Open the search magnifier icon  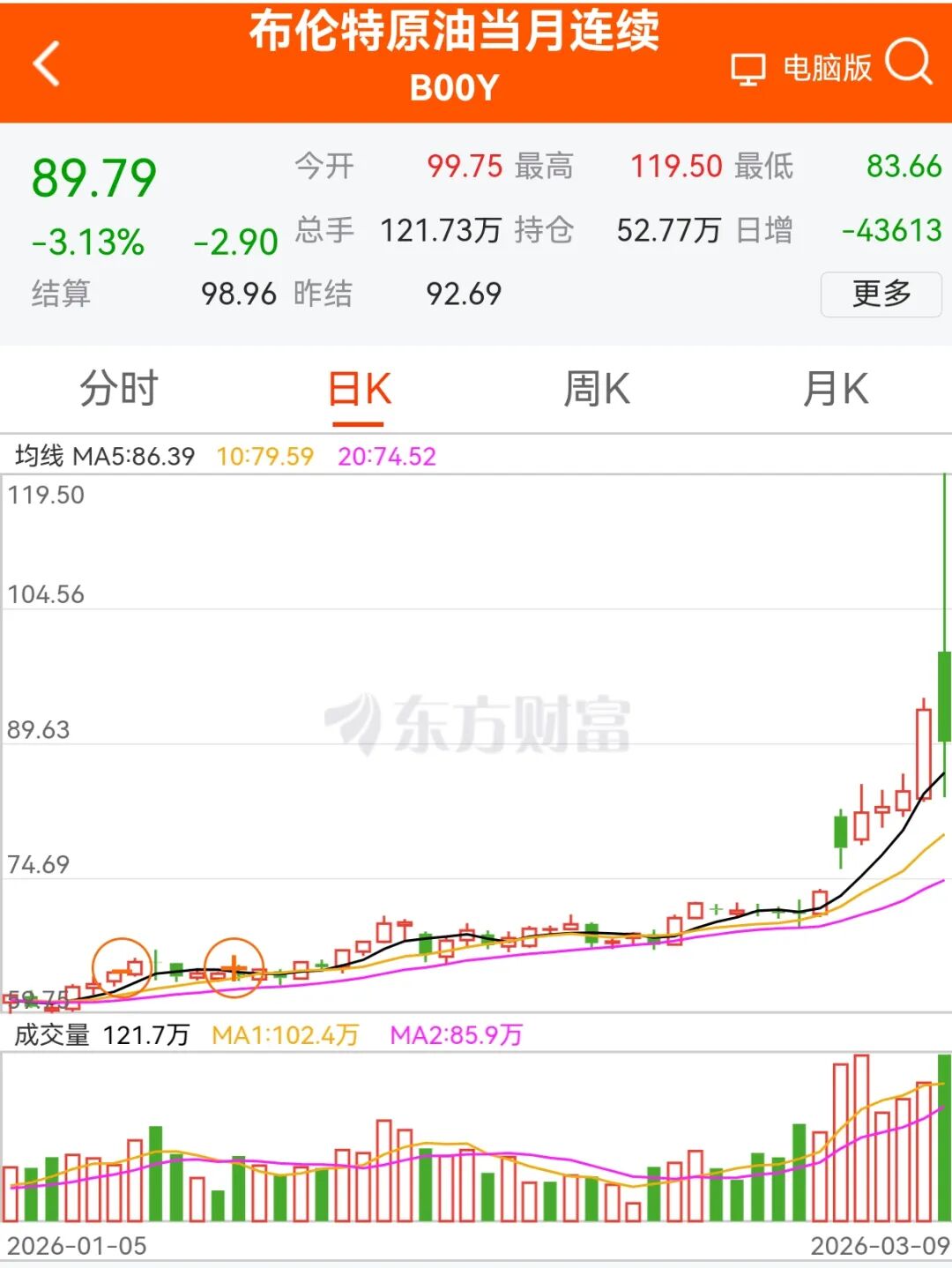(x=908, y=63)
